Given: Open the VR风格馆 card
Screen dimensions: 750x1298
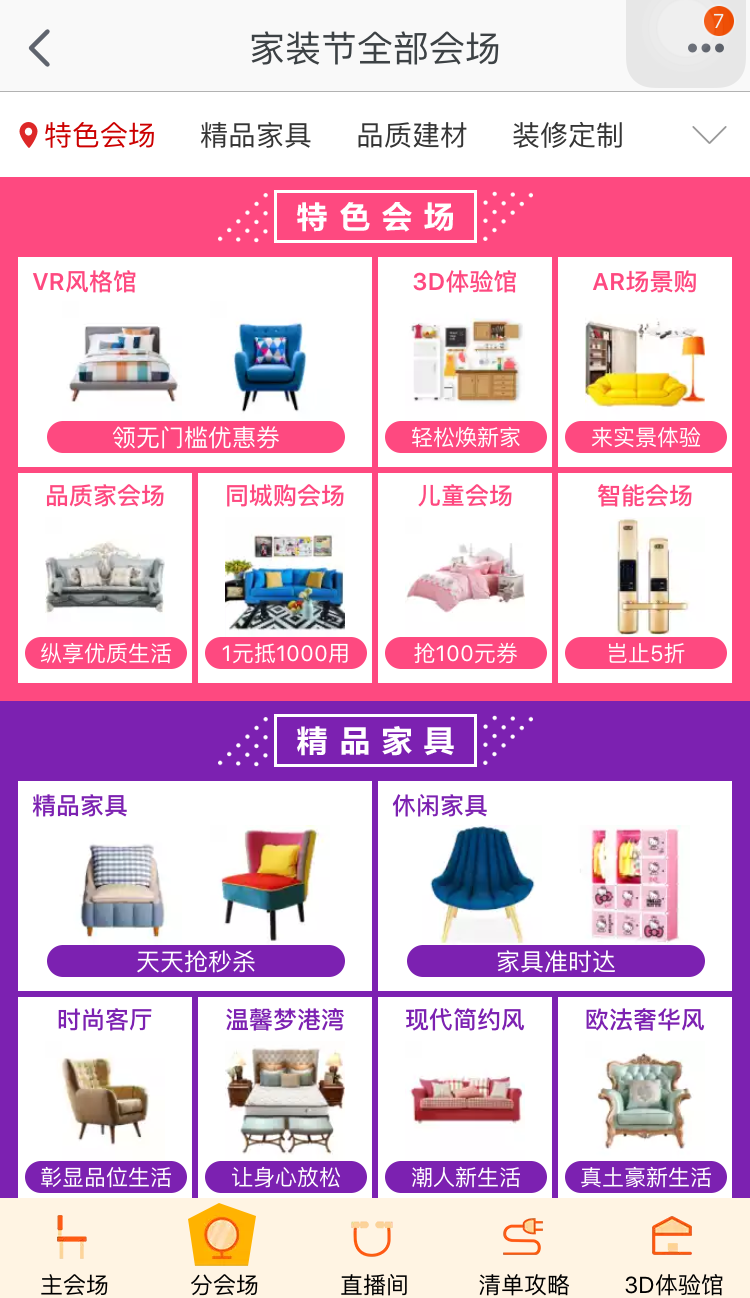Looking at the screenshot, I should pyautogui.click(x=195, y=362).
